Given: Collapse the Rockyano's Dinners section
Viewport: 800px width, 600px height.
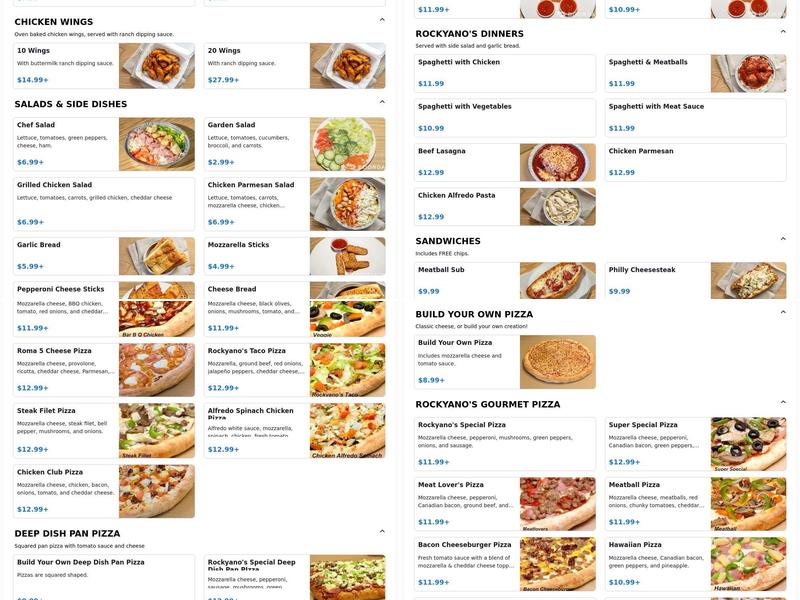Looking at the screenshot, I should [783, 32].
